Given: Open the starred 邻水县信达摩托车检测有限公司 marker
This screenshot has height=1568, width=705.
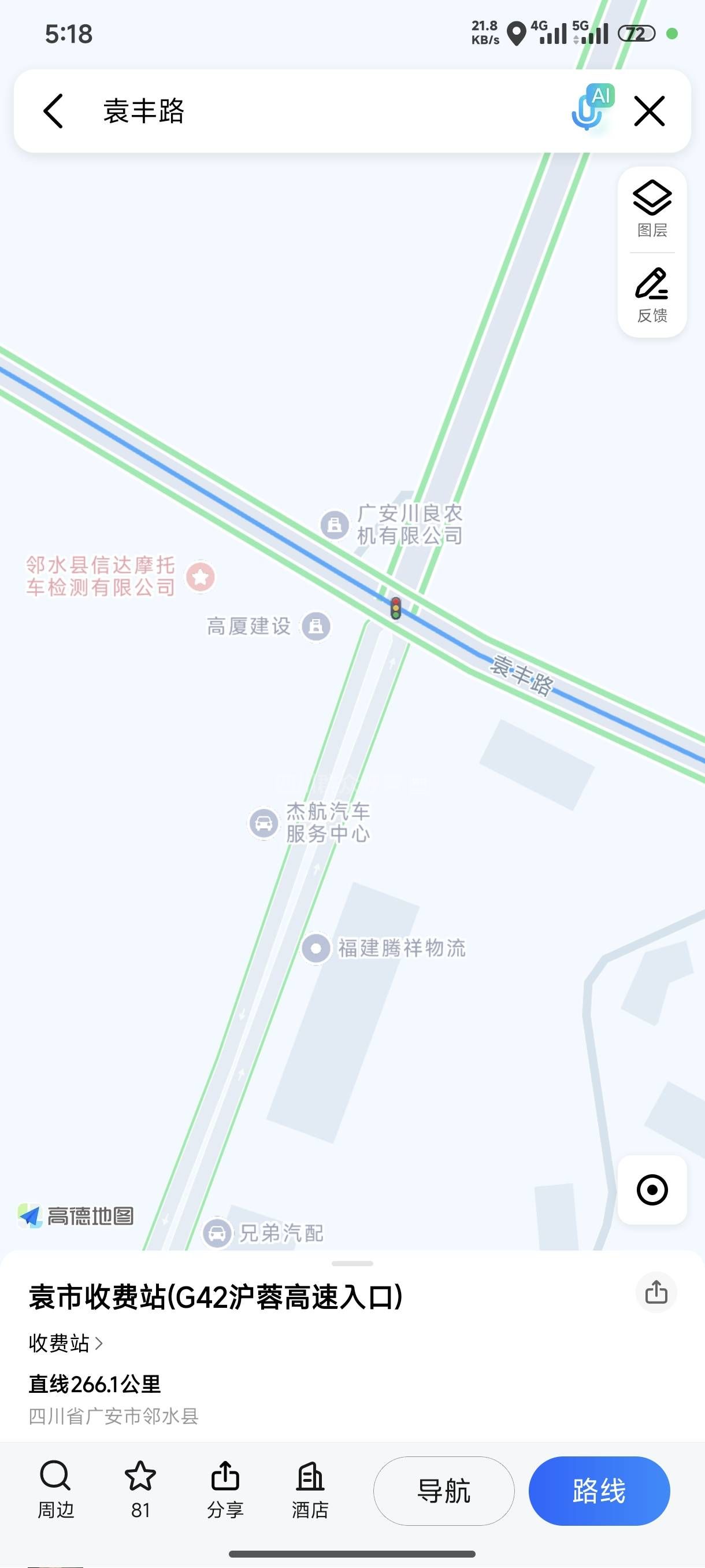Looking at the screenshot, I should 200,576.
